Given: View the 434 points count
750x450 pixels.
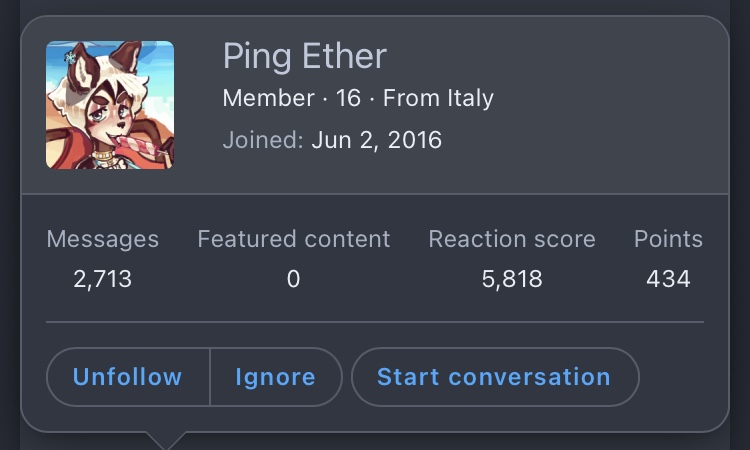Looking at the screenshot, I should click(668, 279).
